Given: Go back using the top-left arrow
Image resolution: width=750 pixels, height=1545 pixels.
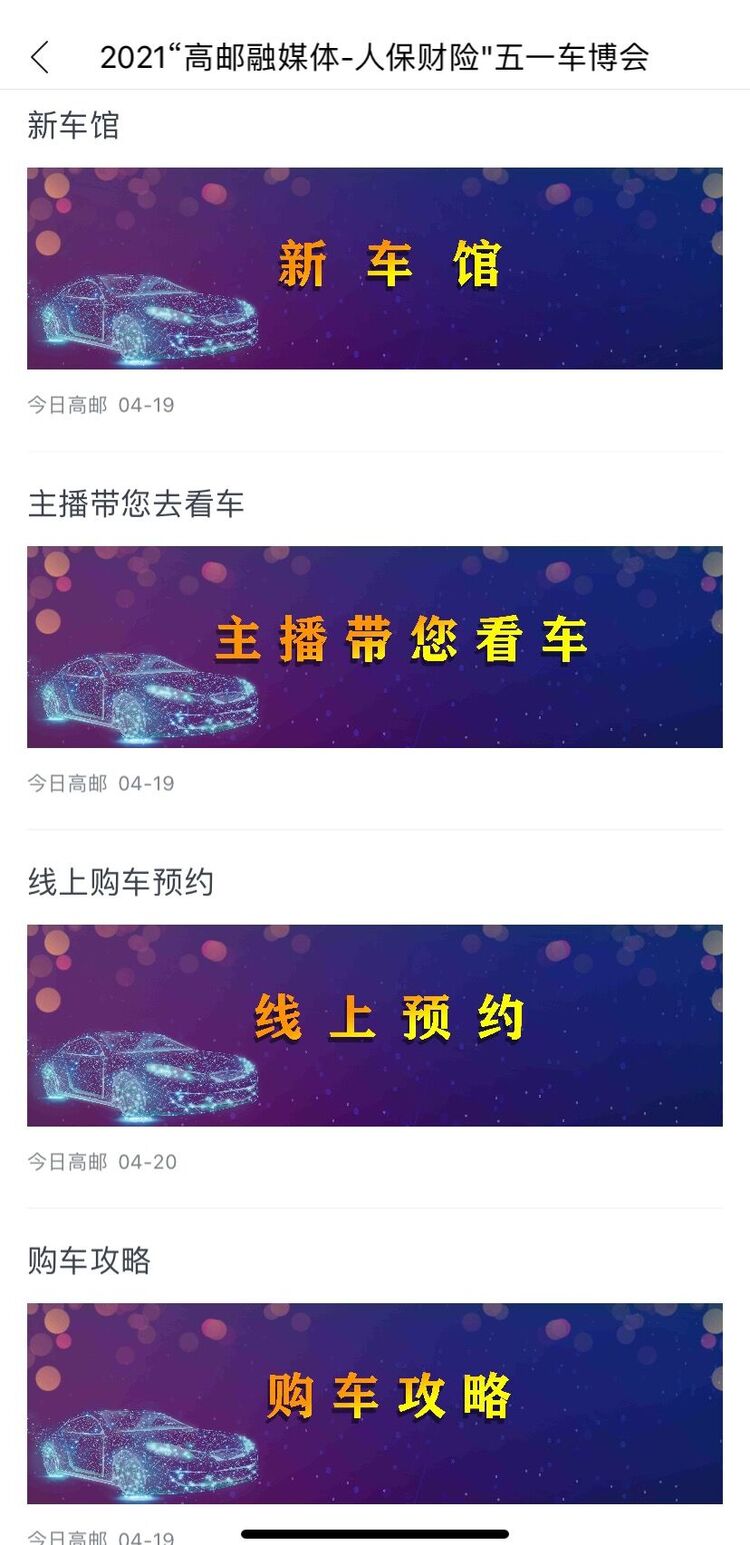Looking at the screenshot, I should click(x=40, y=57).
